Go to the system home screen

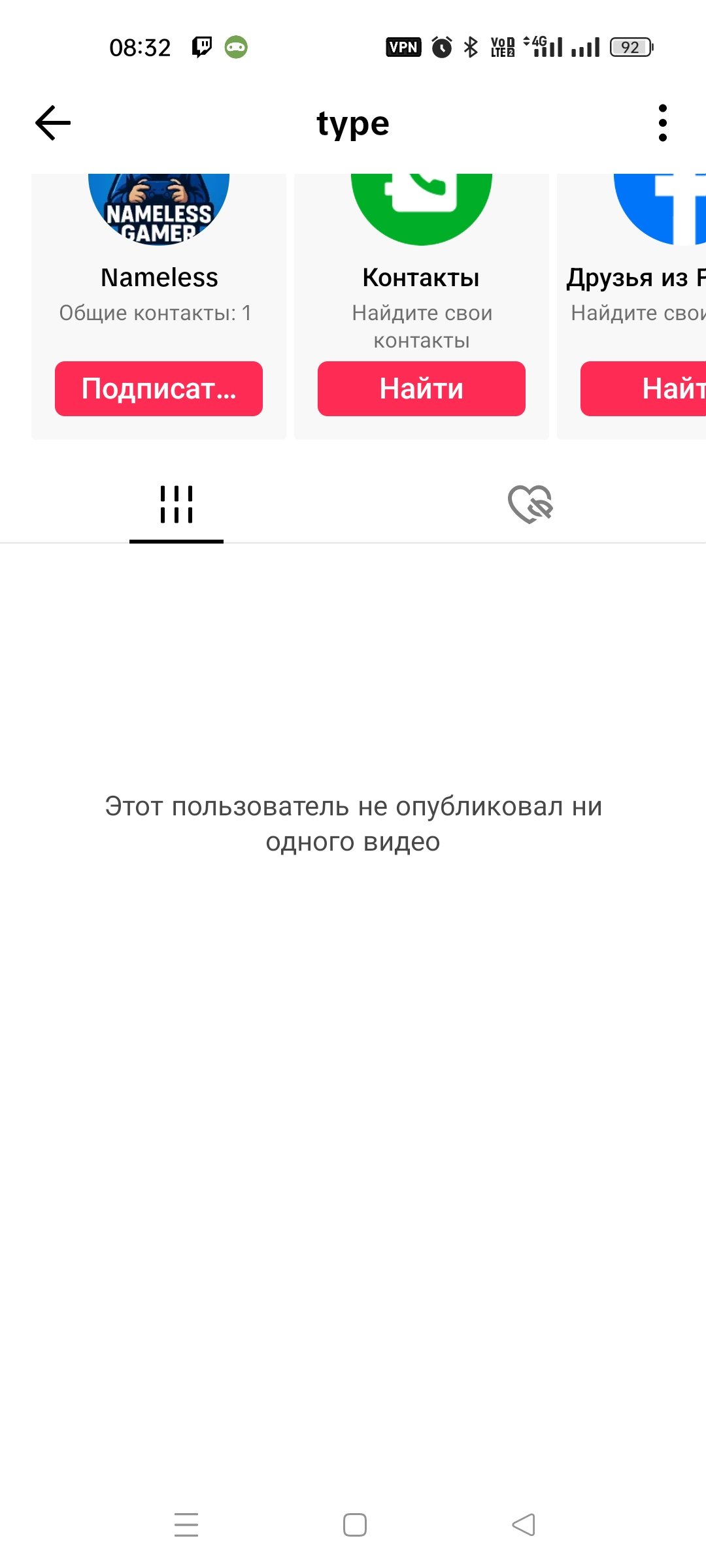[x=354, y=1524]
